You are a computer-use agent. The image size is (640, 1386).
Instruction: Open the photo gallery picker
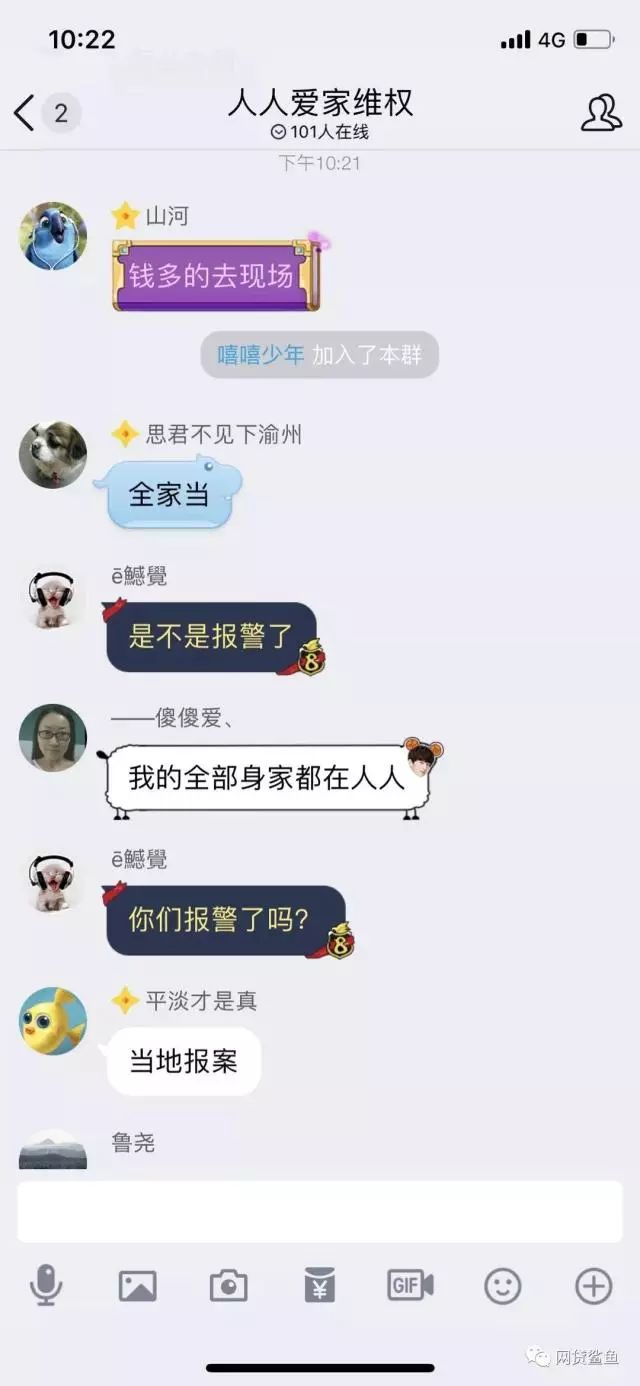pos(137,1285)
